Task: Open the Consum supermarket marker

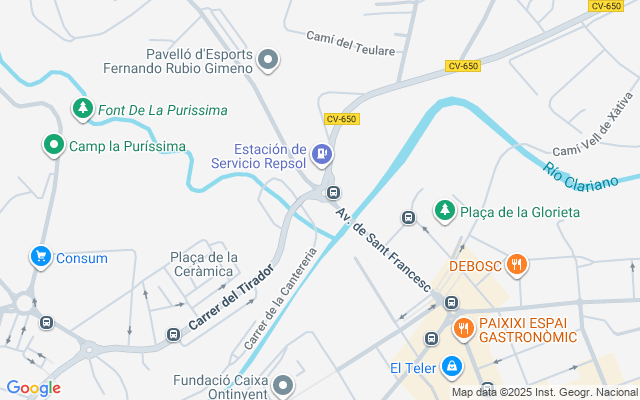Action: click(40, 257)
